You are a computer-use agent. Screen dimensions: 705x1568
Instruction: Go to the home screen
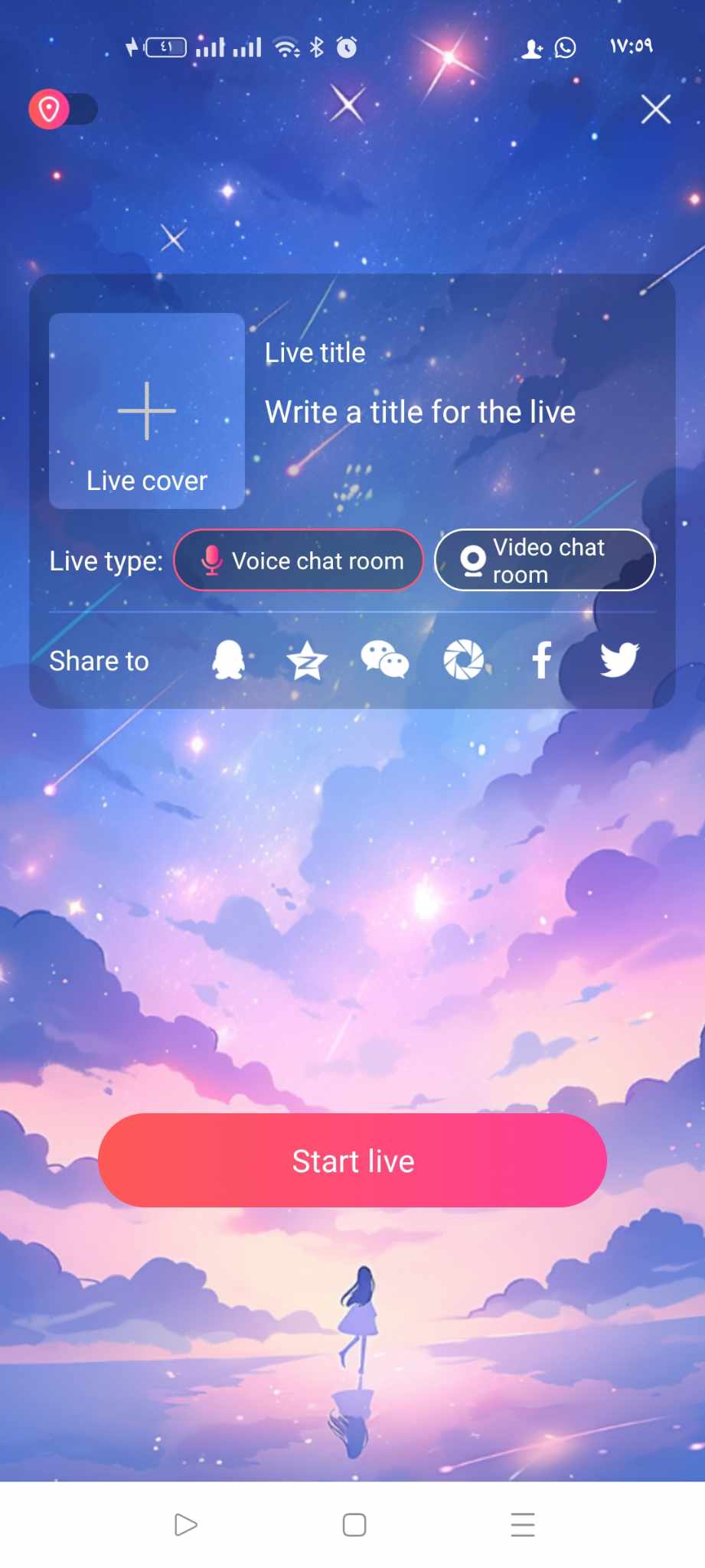[354, 1524]
